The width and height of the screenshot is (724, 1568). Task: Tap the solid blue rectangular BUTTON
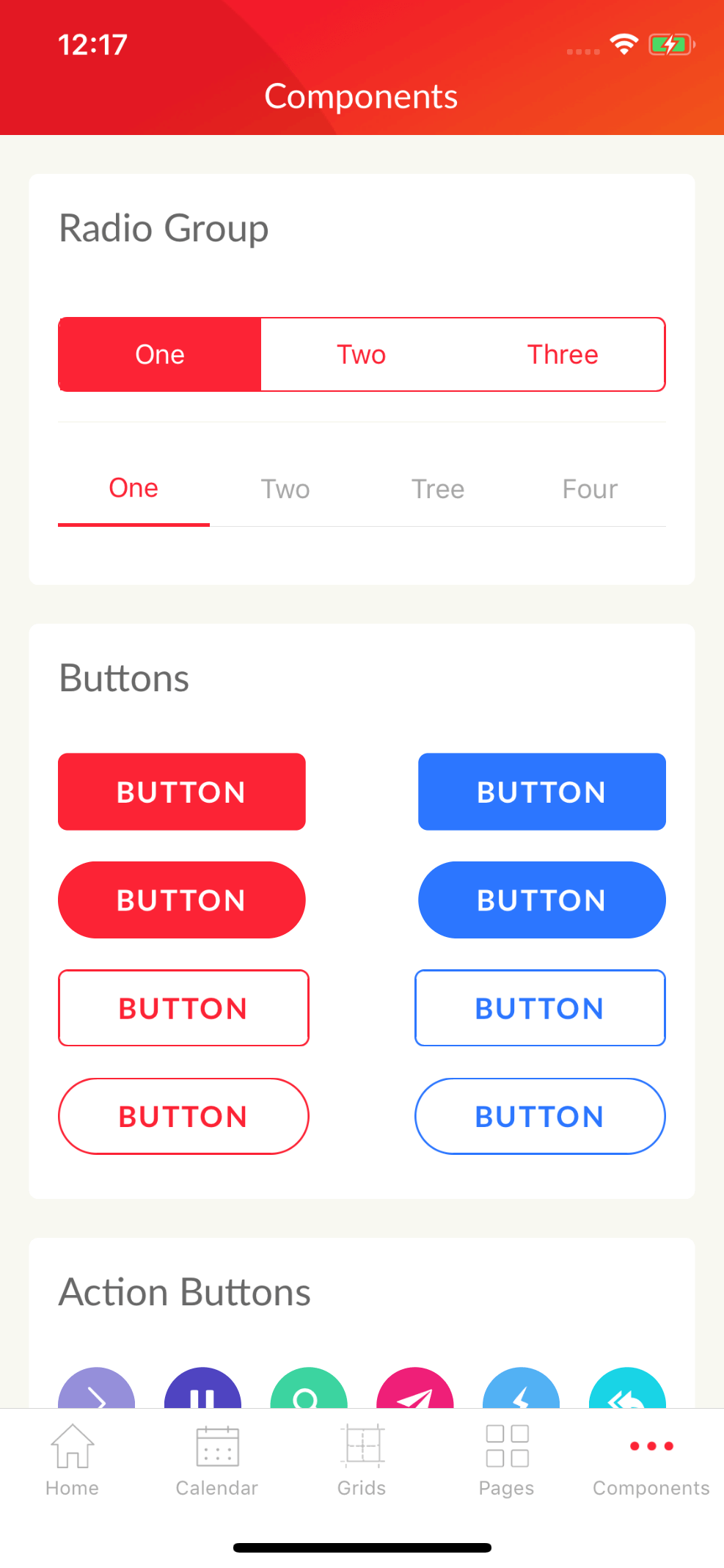coord(541,792)
